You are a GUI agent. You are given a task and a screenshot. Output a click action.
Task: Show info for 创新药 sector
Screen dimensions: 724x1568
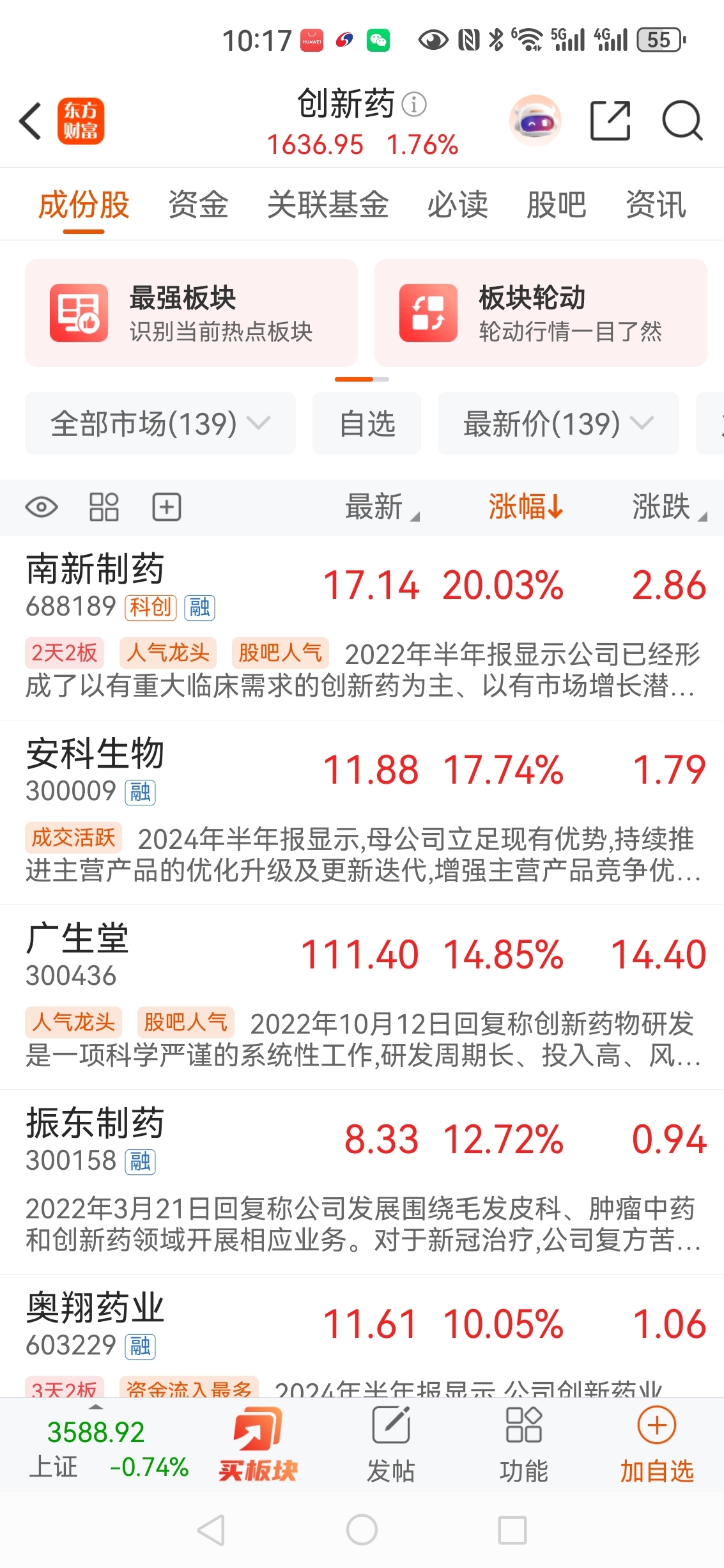pyautogui.click(x=414, y=104)
